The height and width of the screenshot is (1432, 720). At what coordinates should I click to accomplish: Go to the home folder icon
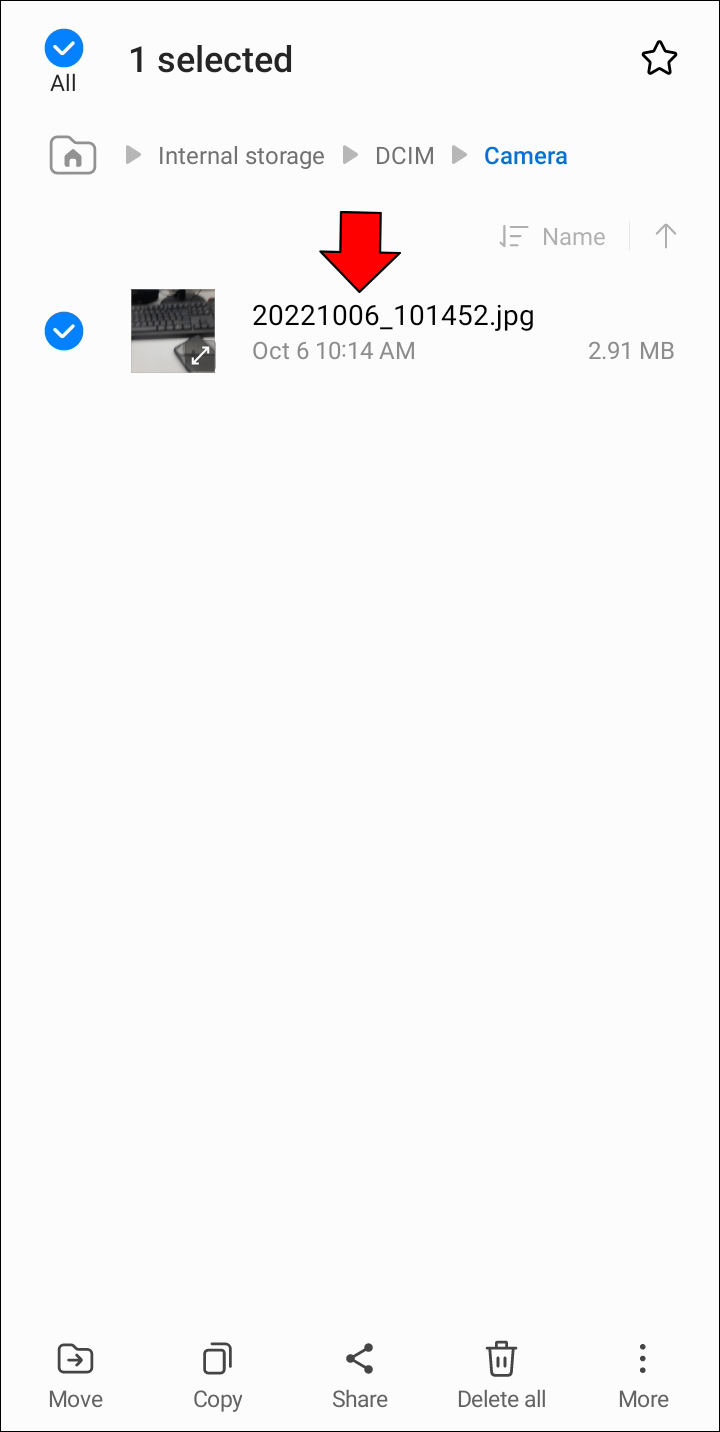point(73,156)
